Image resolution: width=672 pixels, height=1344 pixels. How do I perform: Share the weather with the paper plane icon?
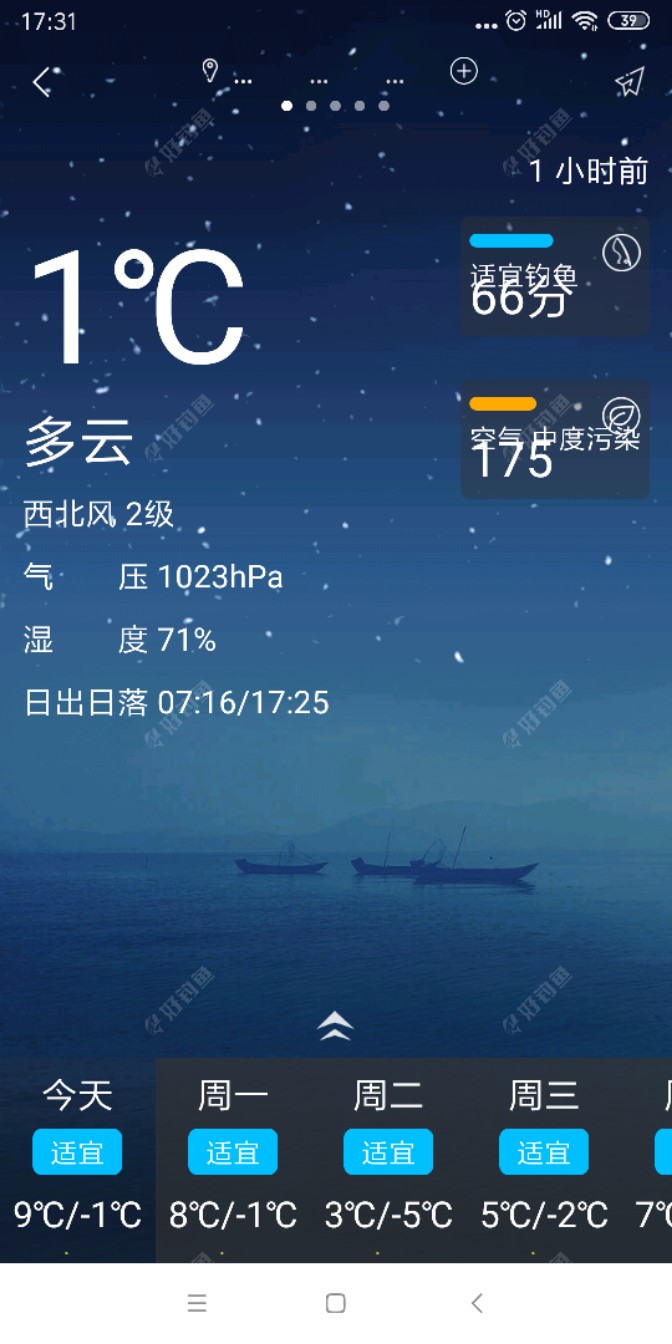pyautogui.click(x=629, y=82)
